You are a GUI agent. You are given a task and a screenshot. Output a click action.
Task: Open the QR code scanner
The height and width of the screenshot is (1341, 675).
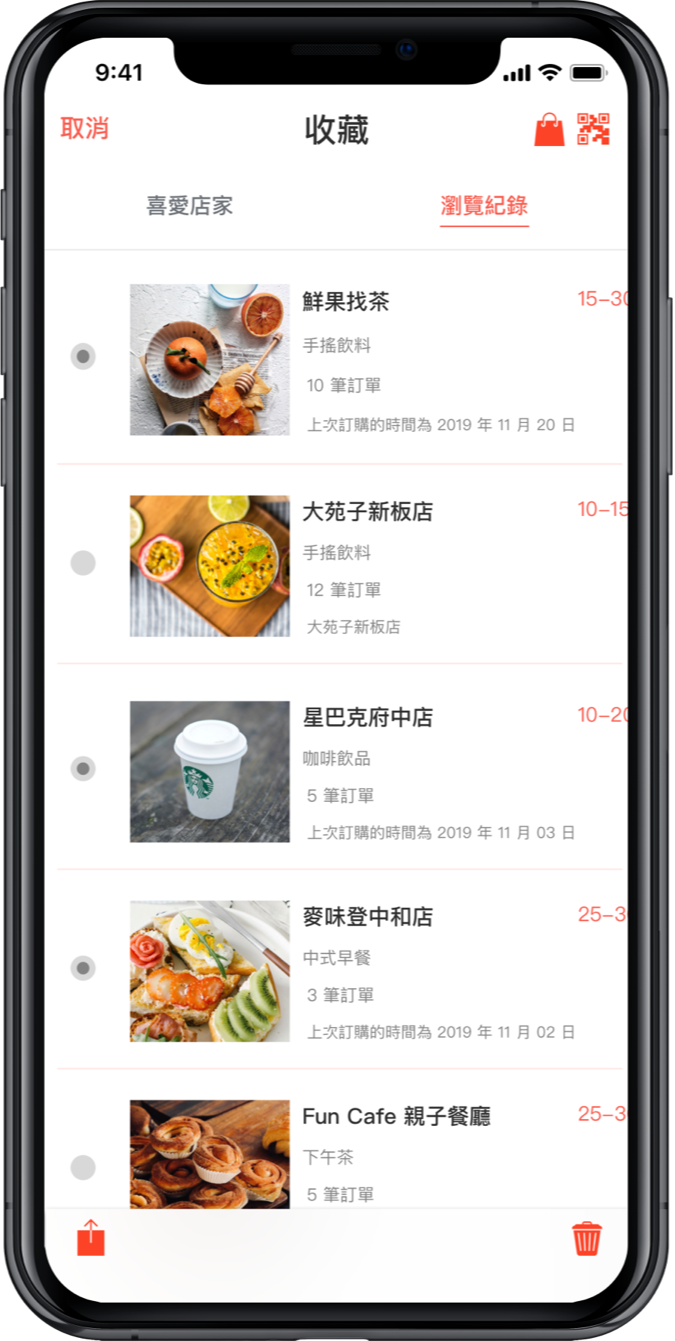(594, 130)
